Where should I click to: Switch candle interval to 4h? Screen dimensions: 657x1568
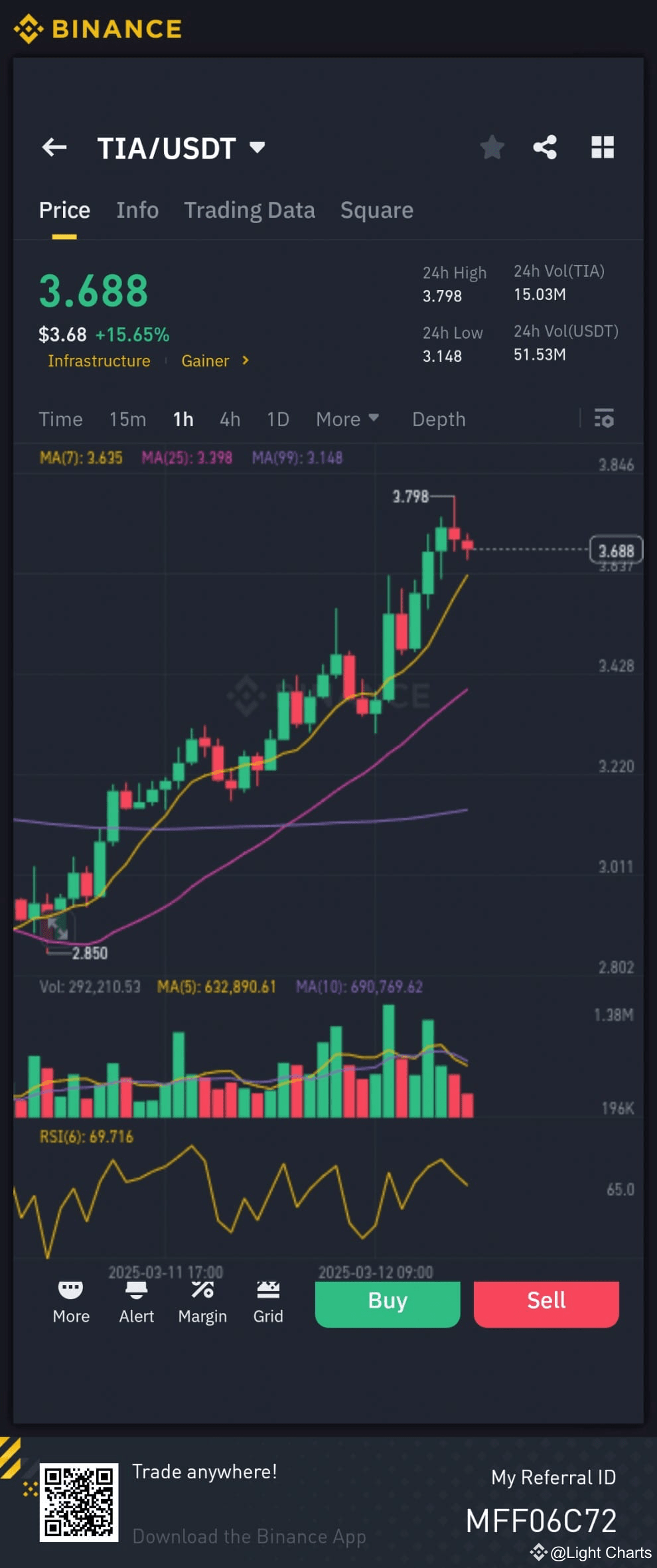click(230, 419)
